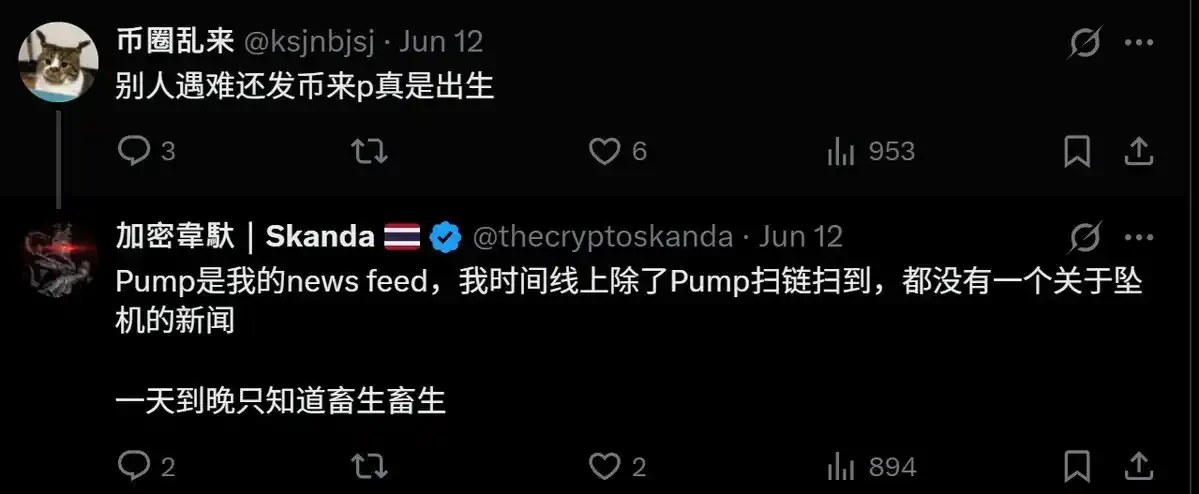The height and width of the screenshot is (494, 1199).
Task: View analytics with 953 views
Action: coord(870,151)
